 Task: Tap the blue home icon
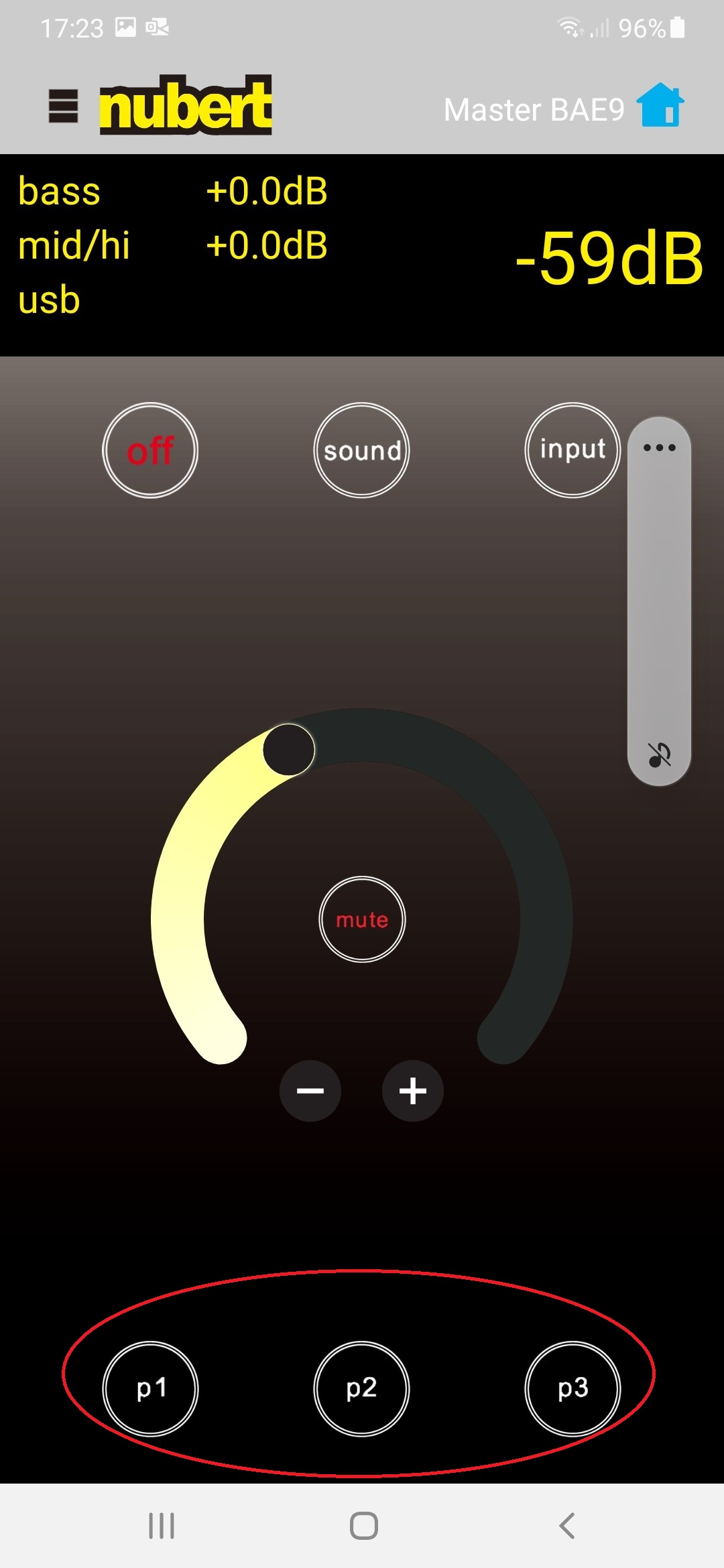click(660, 105)
